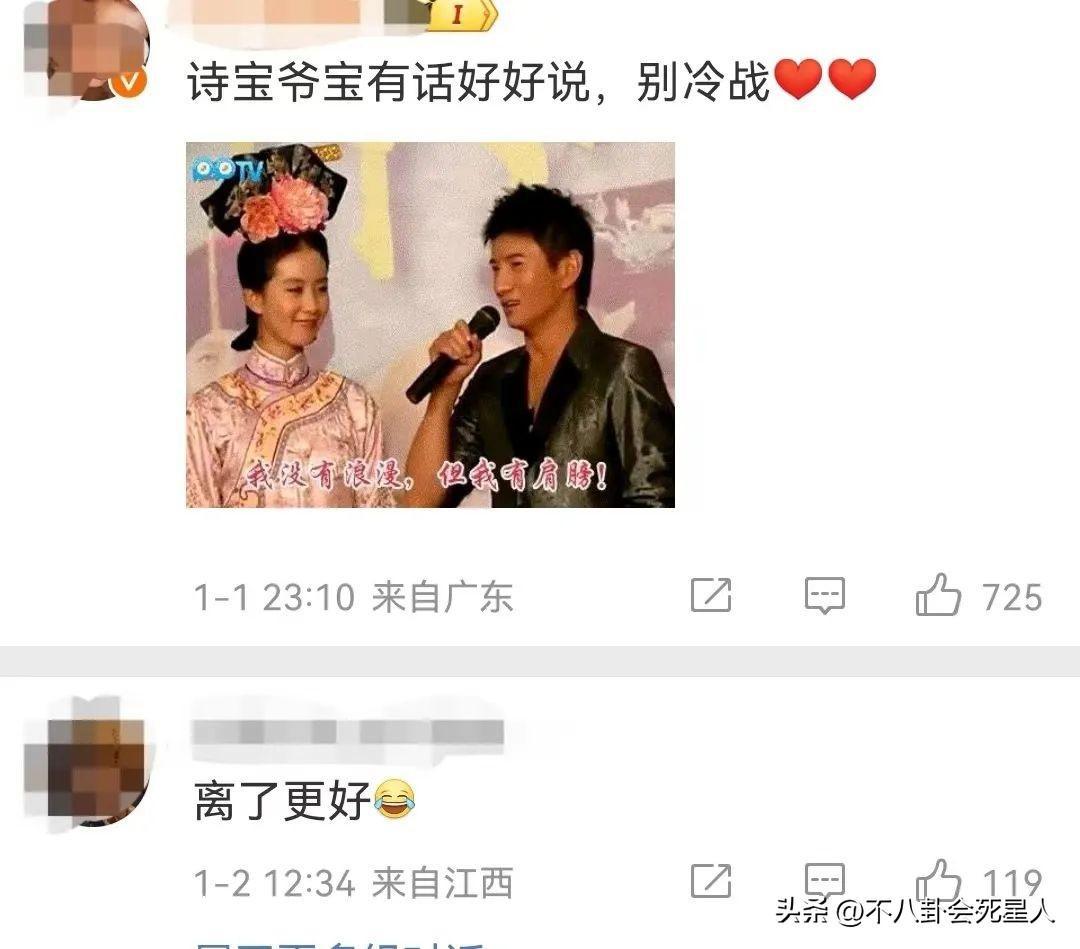The image size is (1080, 949).
Task: Like the comment with 725 likes
Action: tap(938, 597)
